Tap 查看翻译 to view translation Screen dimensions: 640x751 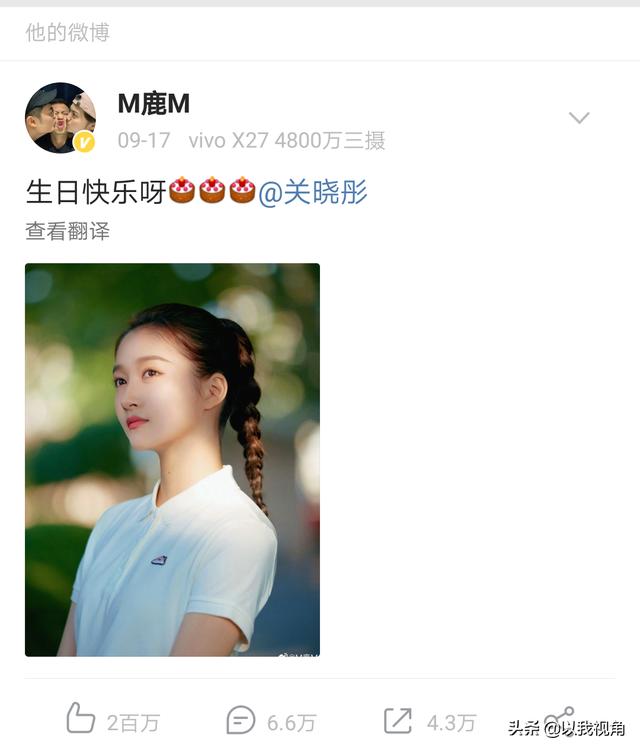tap(67, 231)
